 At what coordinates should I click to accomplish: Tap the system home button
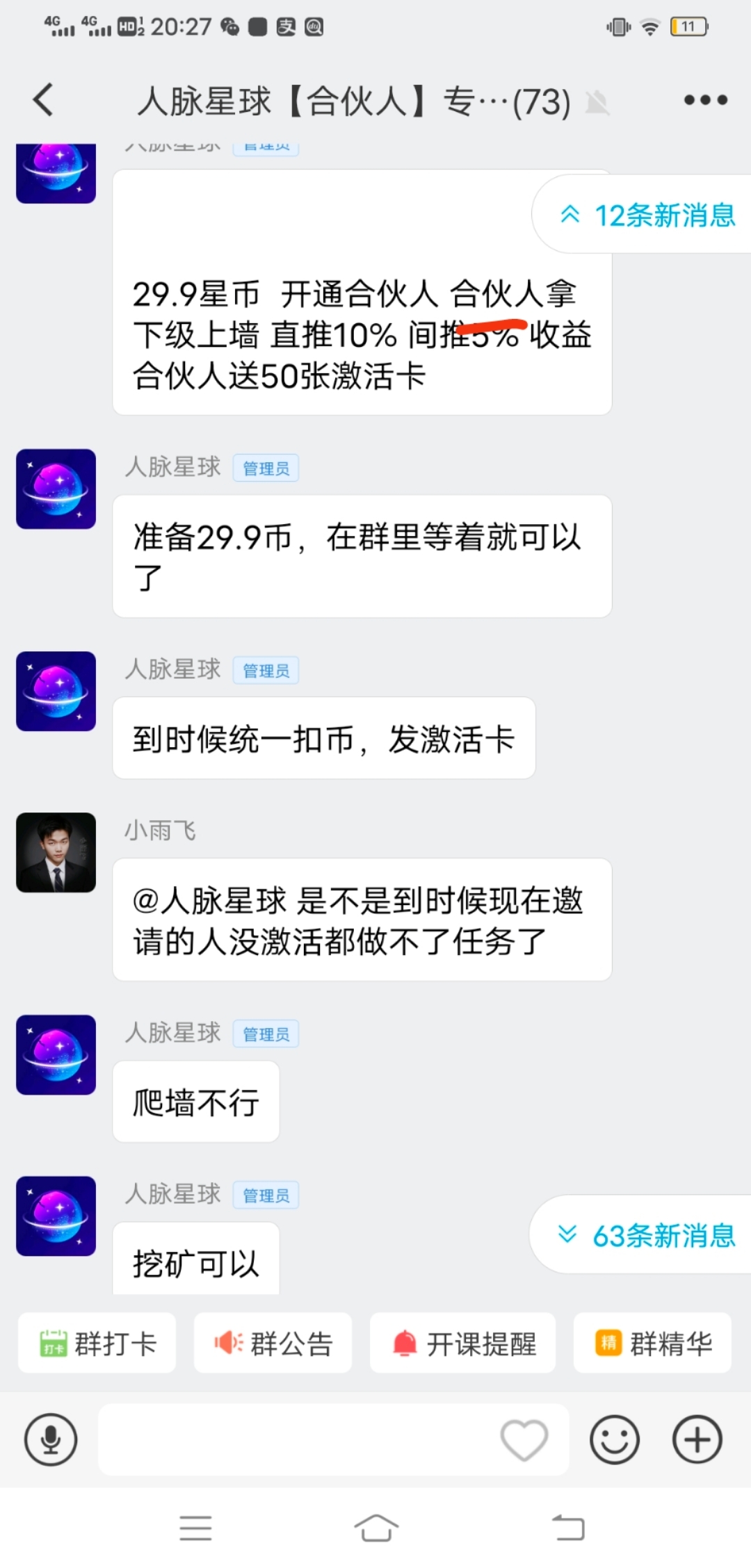point(375,1528)
